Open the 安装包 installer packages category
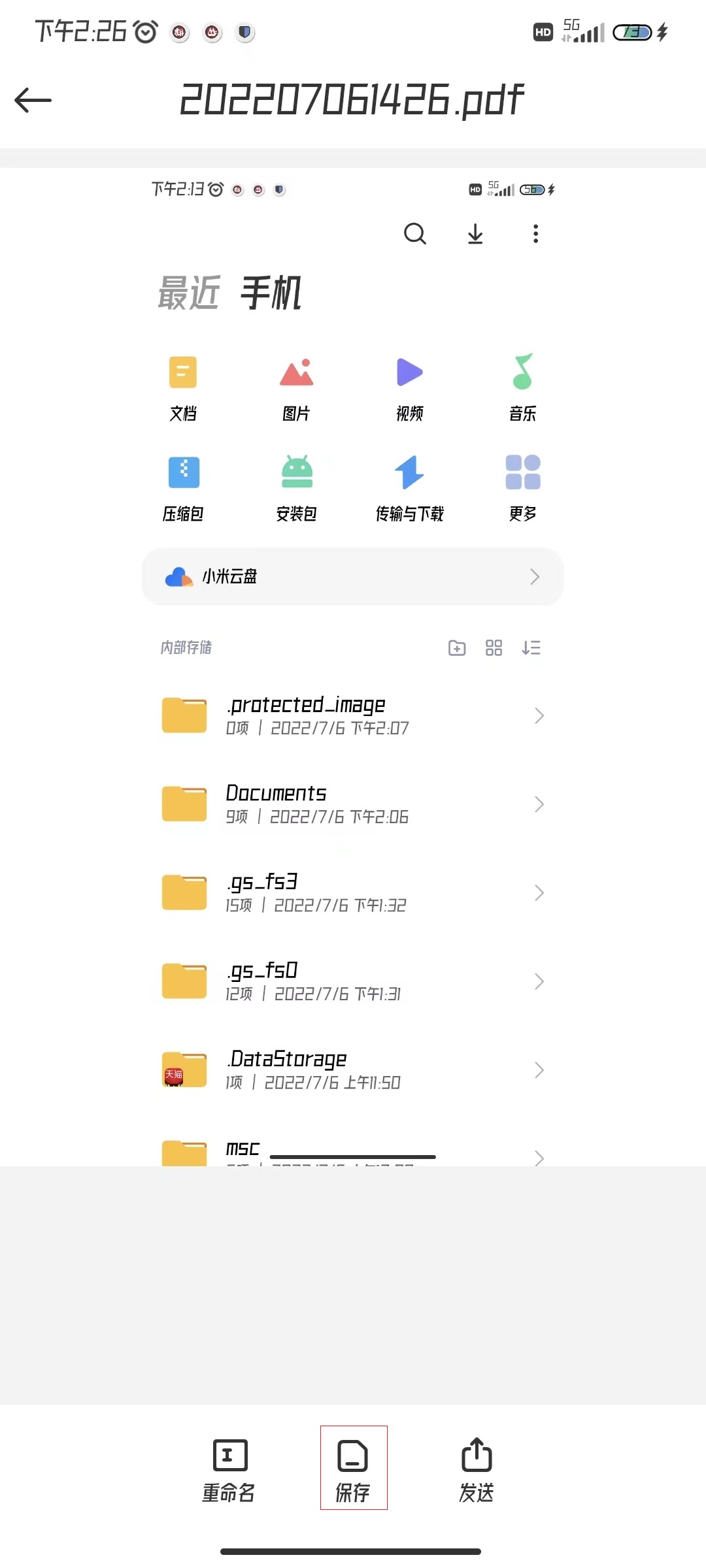The image size is (706, 1568). [297, 489]
